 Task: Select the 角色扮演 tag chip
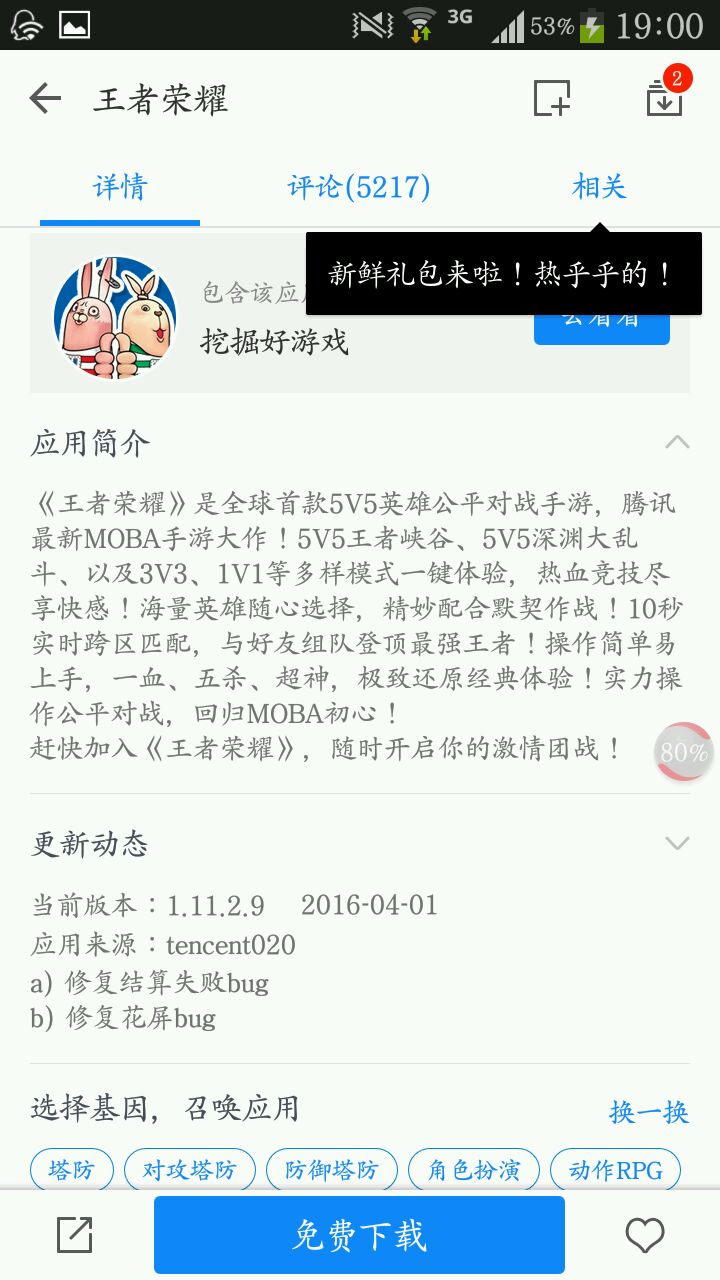[x=474, y=1170]
